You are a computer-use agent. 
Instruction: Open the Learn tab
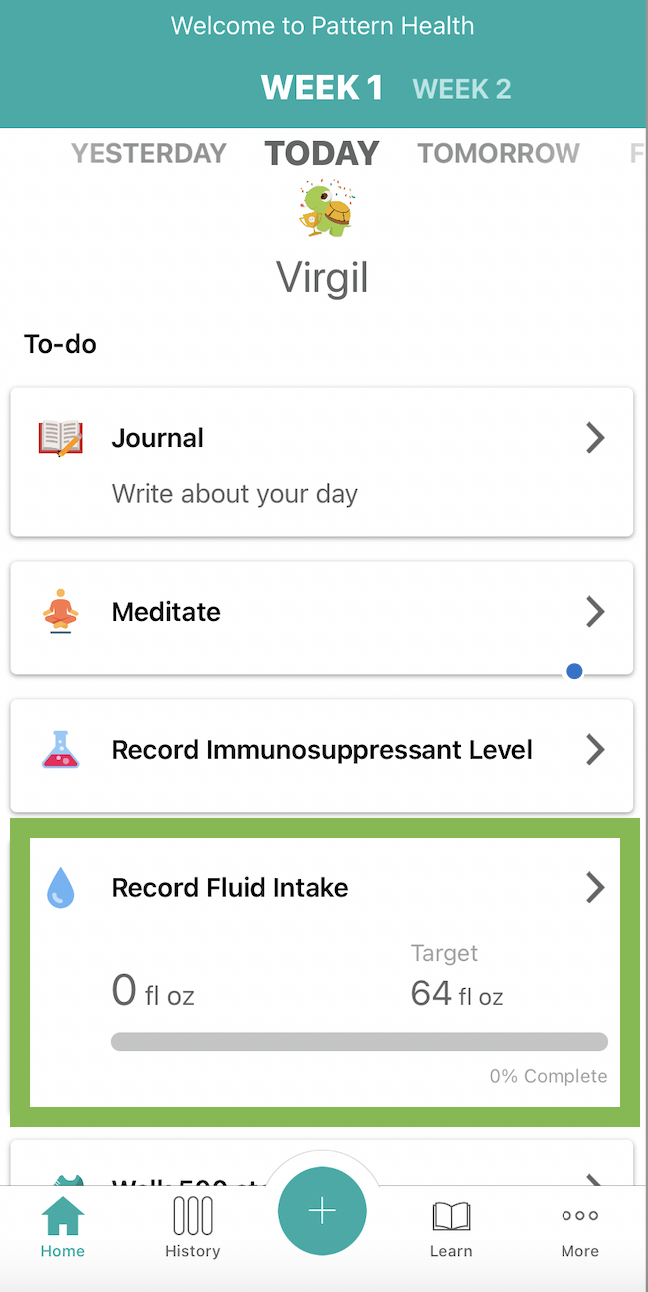[x=451, y=1226]
